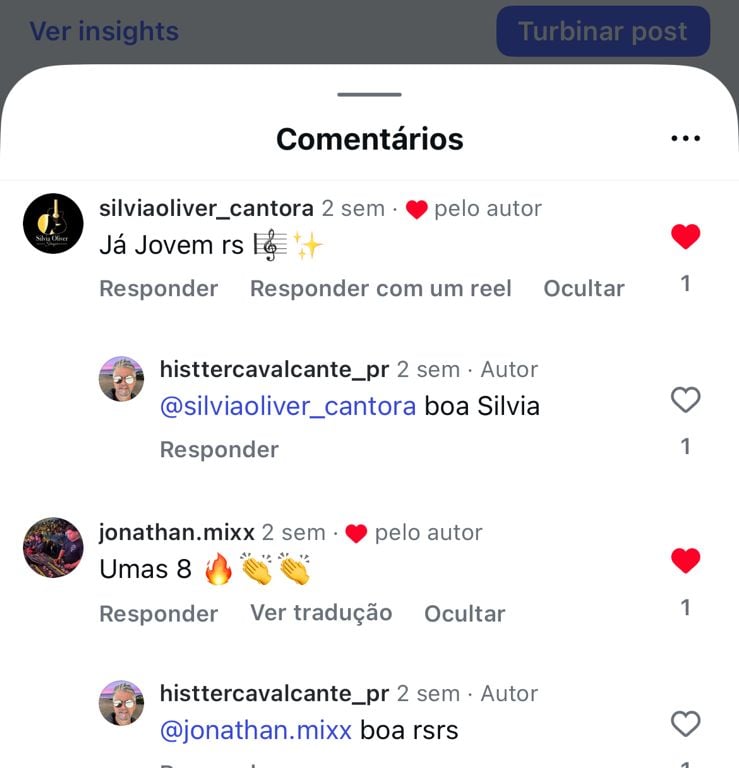Viewport: 739px width, 768px height.
Task: Reply to silviaoliver_cantora's comment
Action: point(158,289)
